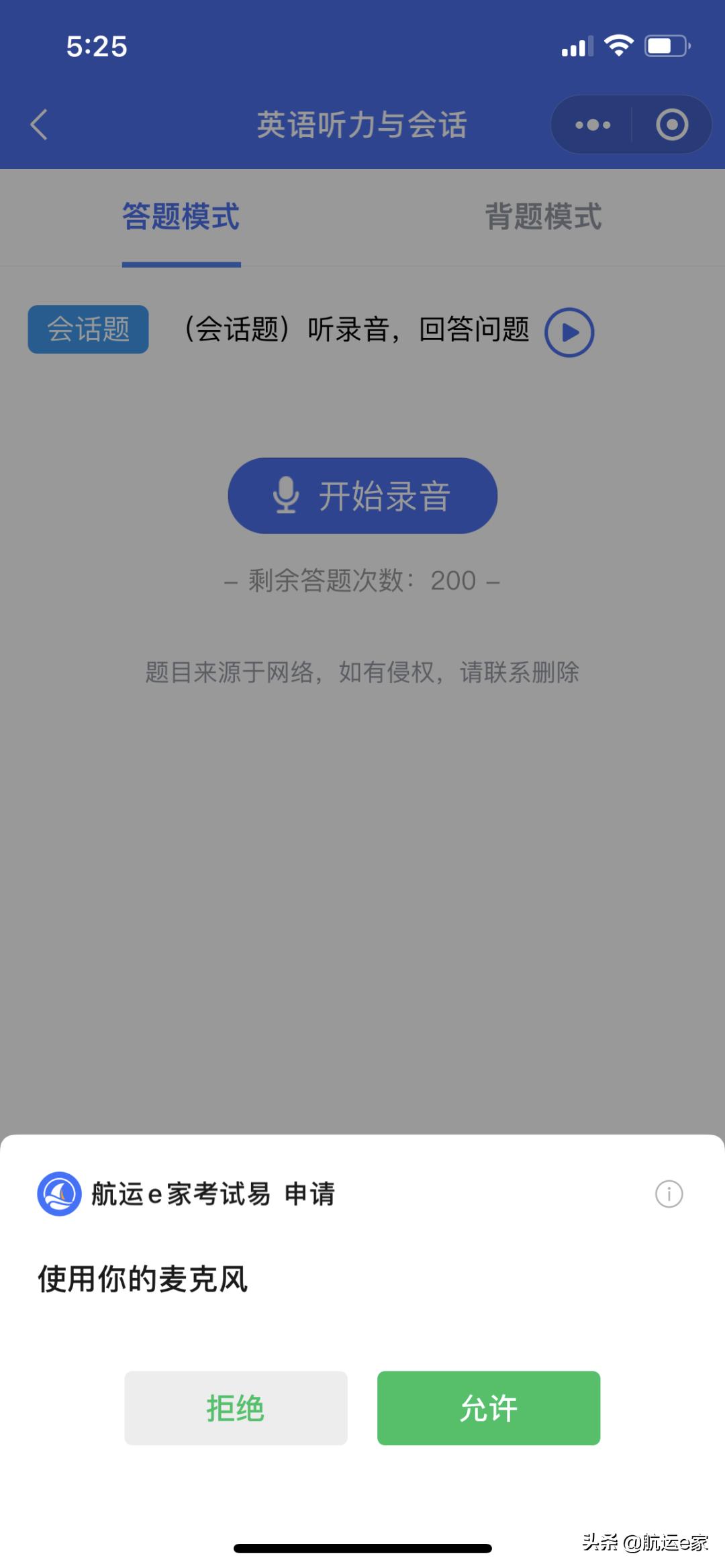Open the mini program more options (•••) menu

[591, 124]
